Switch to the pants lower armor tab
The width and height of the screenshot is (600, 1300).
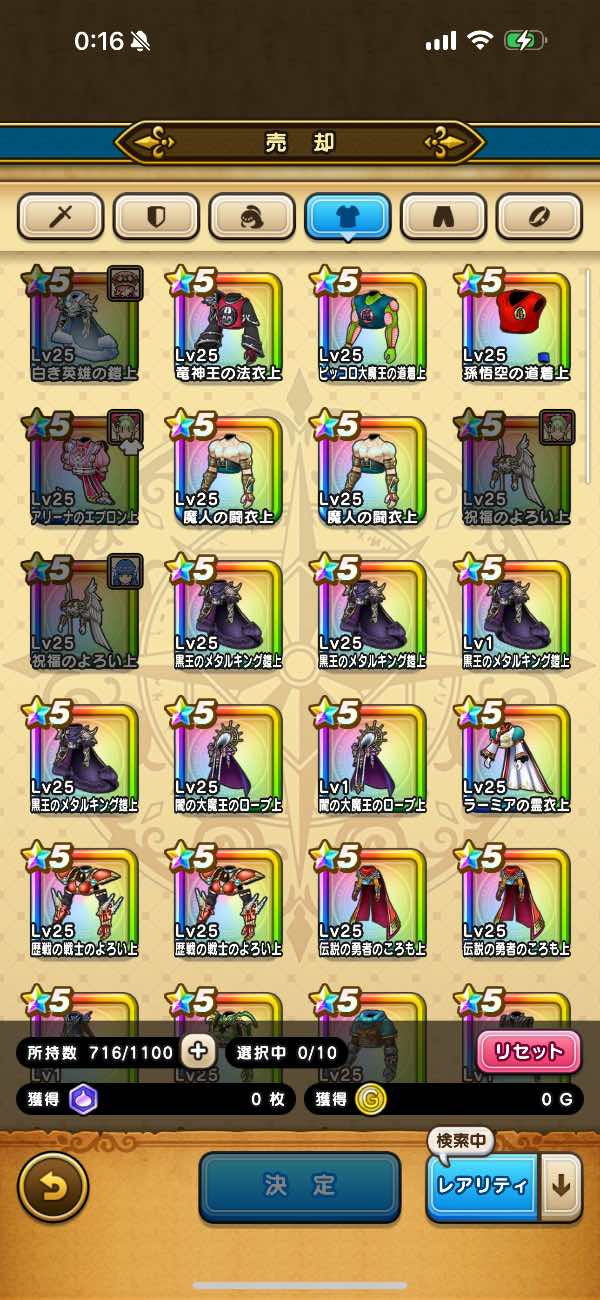[443, 215]
